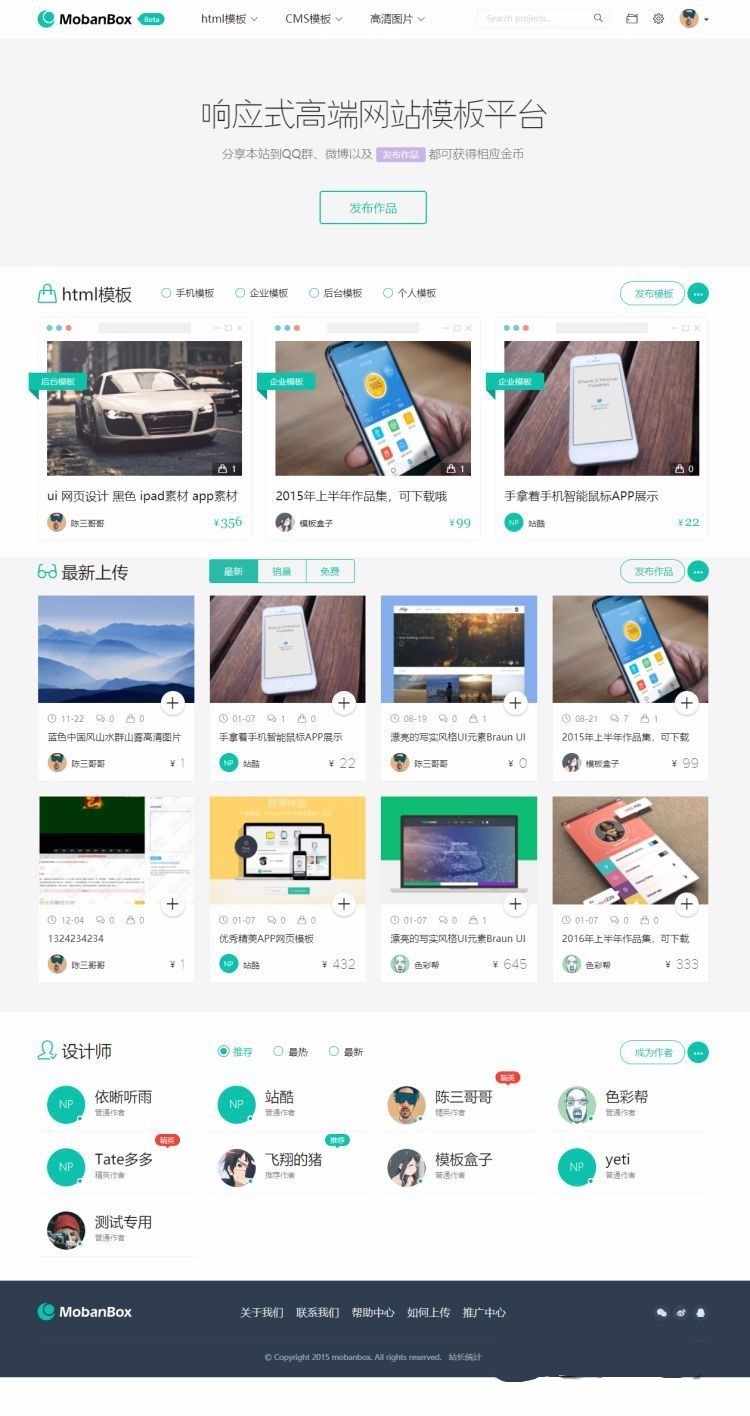Switch to the 销量 tab
Image resolution: width=750 pixels, height=1416 pixels.
[x=282, y=571]
